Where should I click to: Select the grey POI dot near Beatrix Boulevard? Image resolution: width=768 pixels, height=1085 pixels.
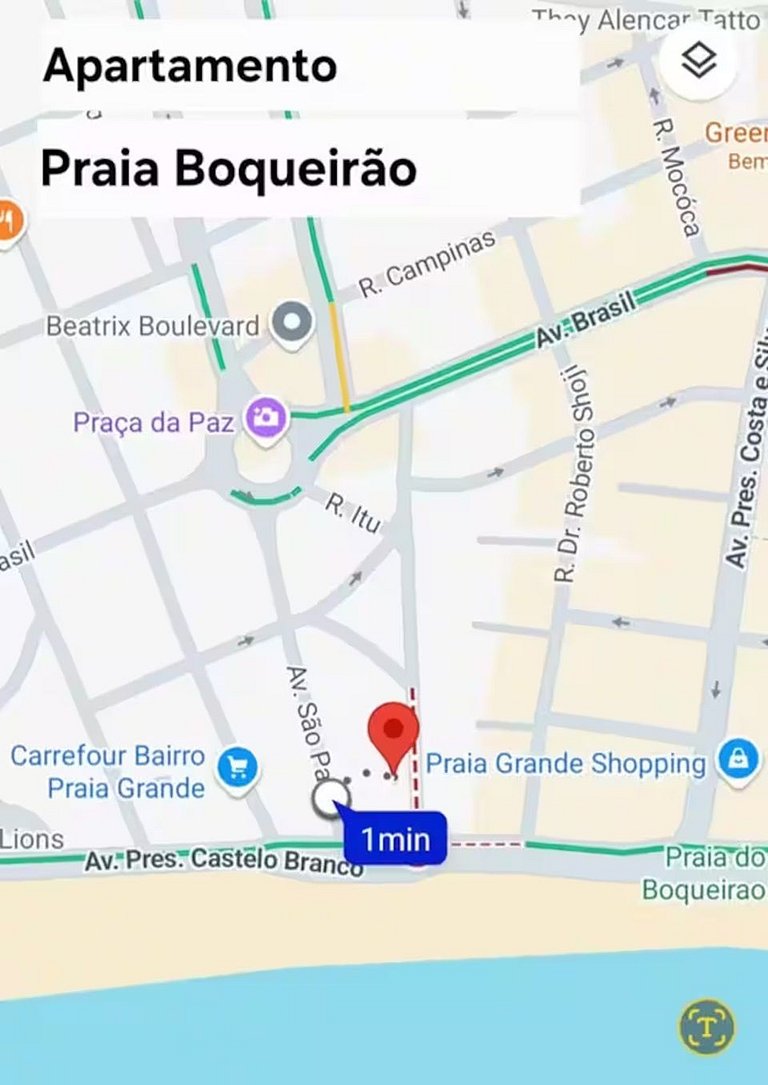[291, 322]
